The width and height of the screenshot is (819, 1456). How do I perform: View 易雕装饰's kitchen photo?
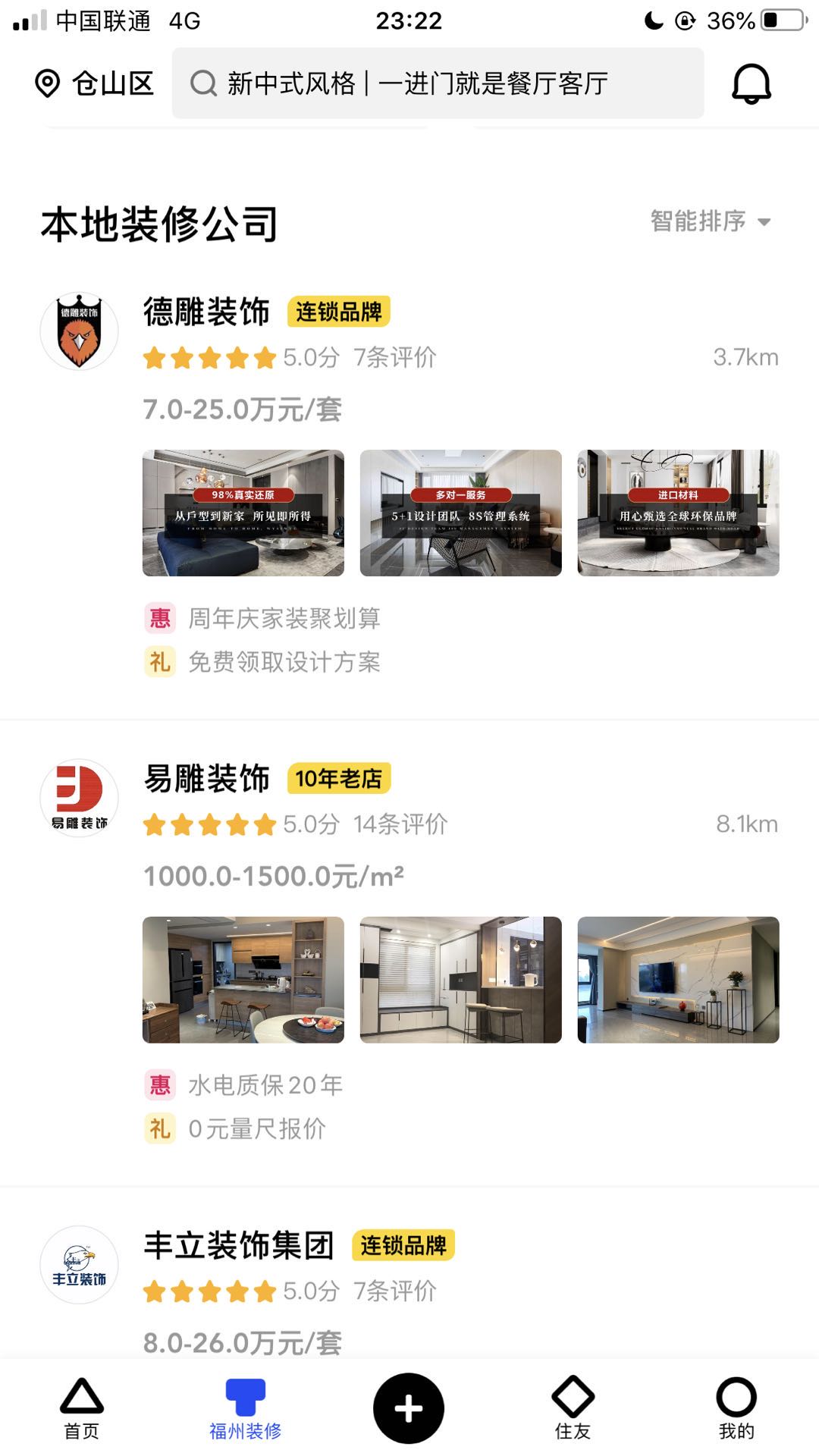click(243, 979)
